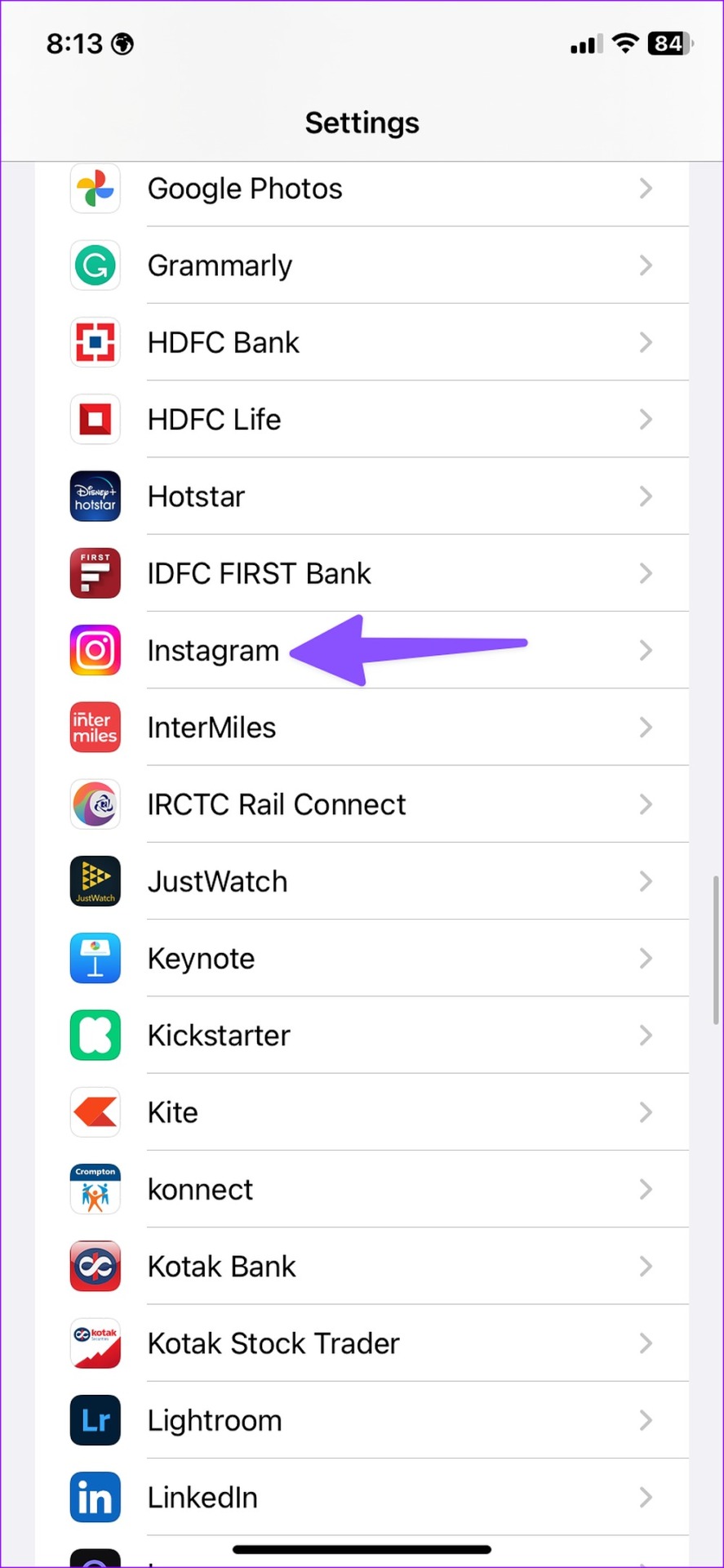Open JustWatch settings
The image size is (724, 1568).
coord(362,881)
